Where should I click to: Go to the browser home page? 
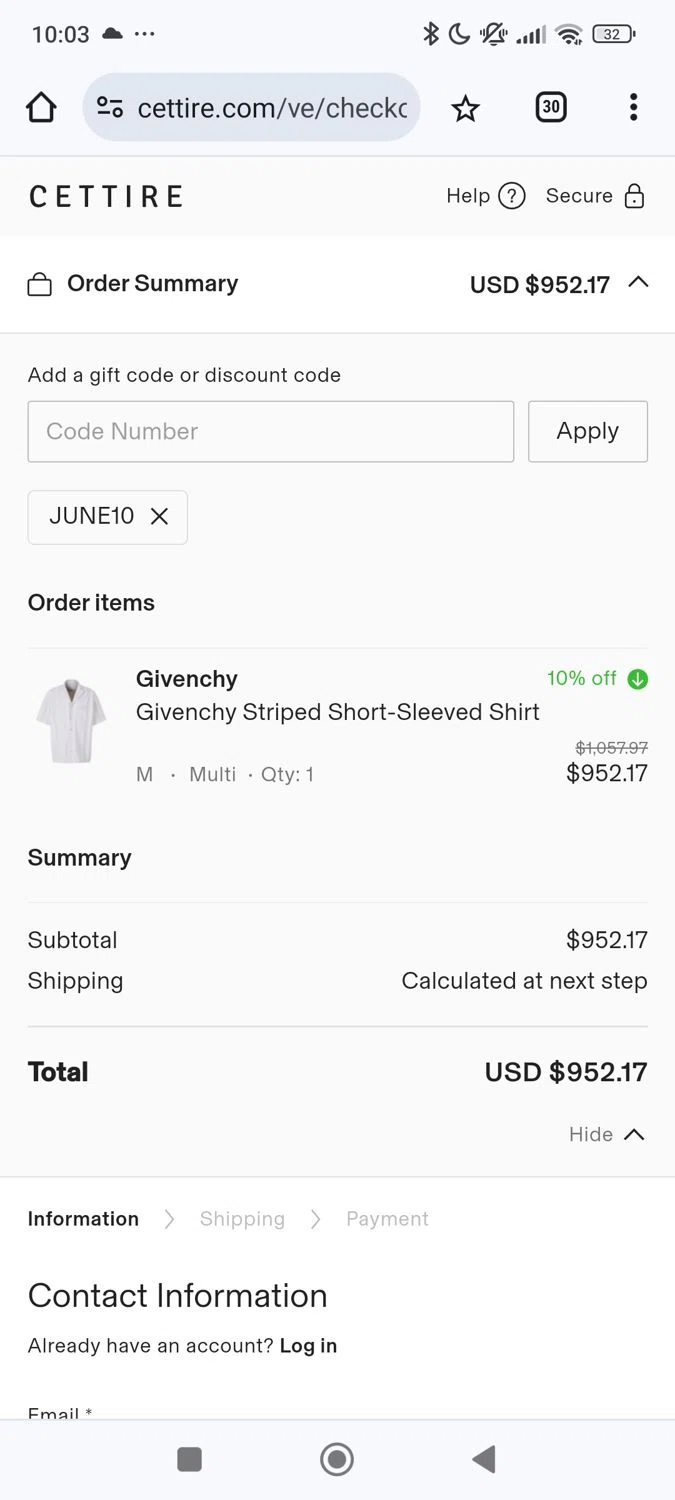tap(41, 108)
